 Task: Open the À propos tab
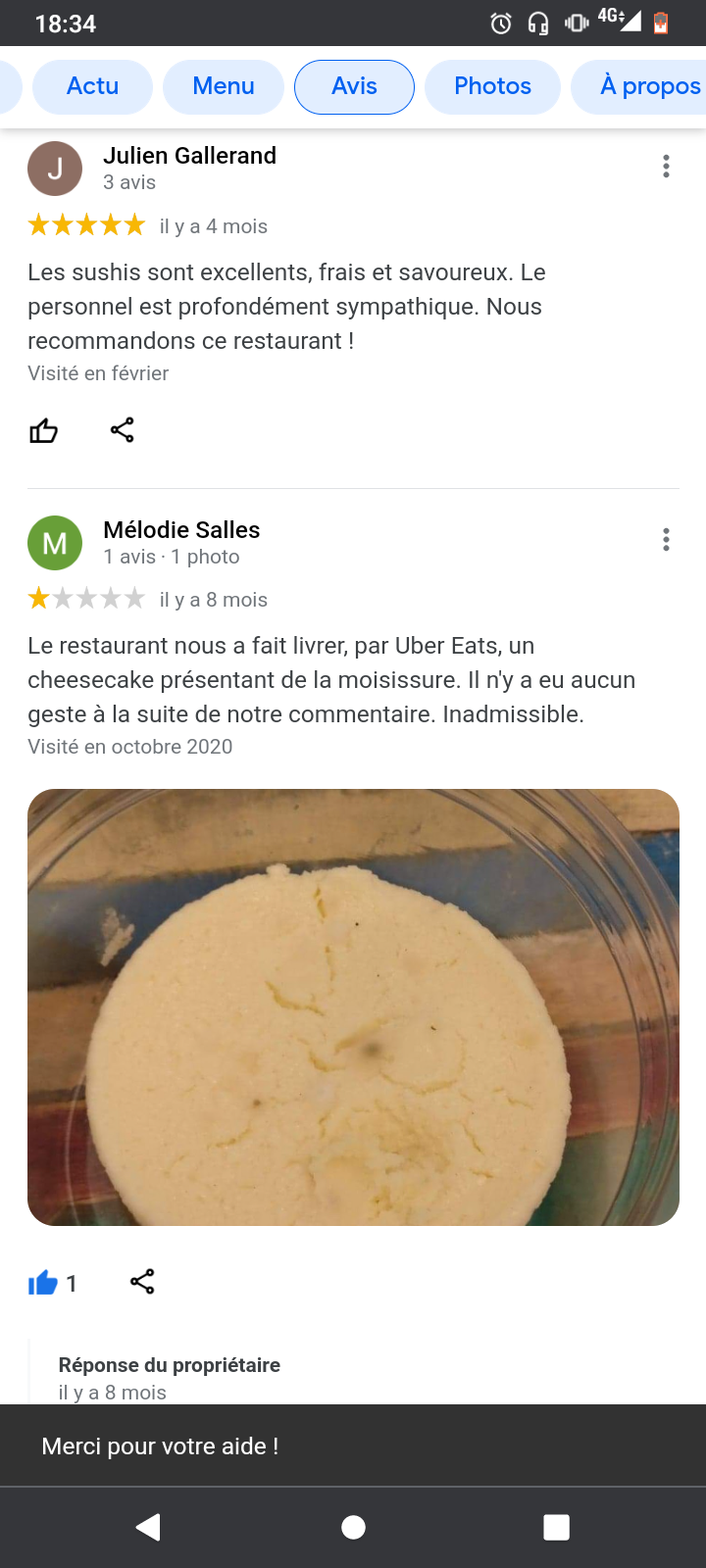649,86
